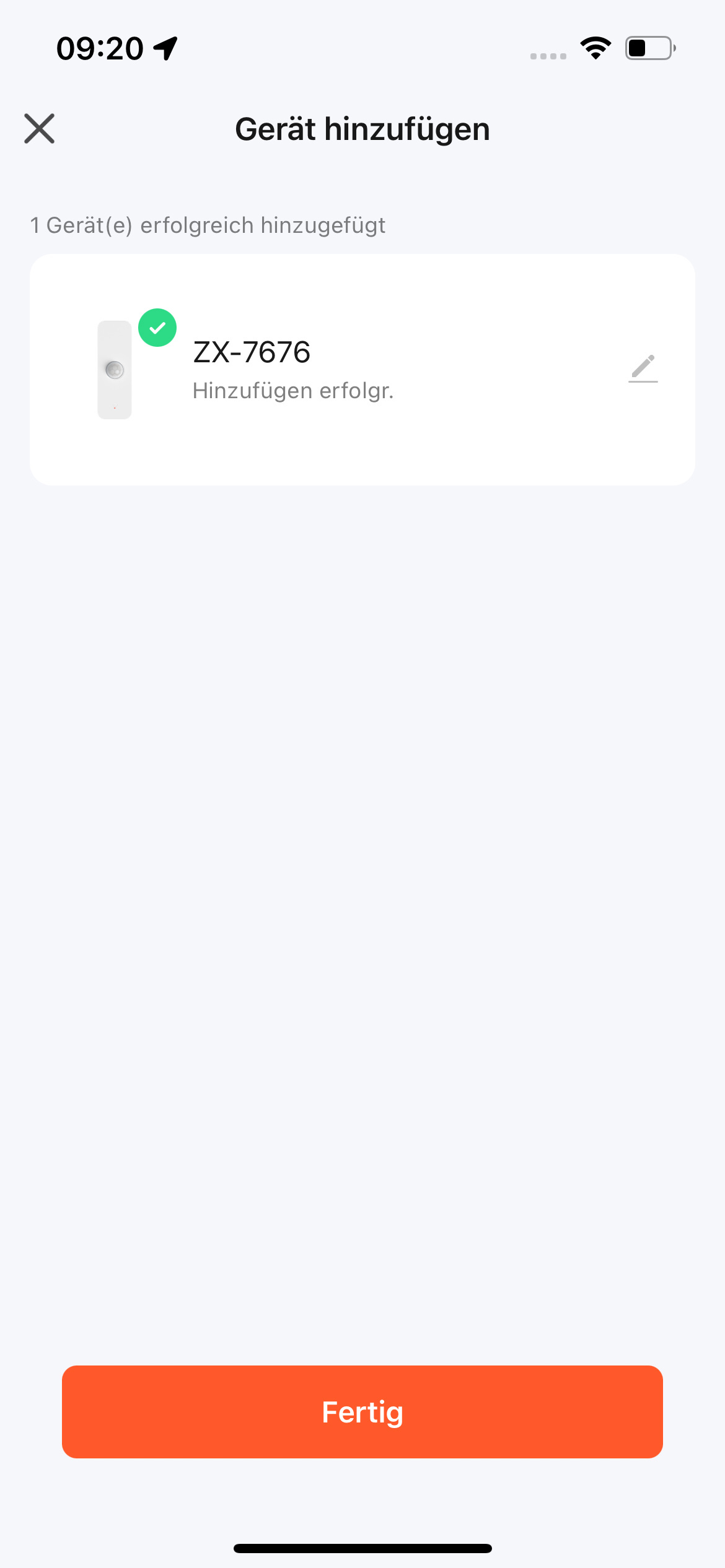Close the Gerät hinzufügen screen
The height and width of the screenshot is (1568, 725).
pyautogui.click(x=40, y=129)
